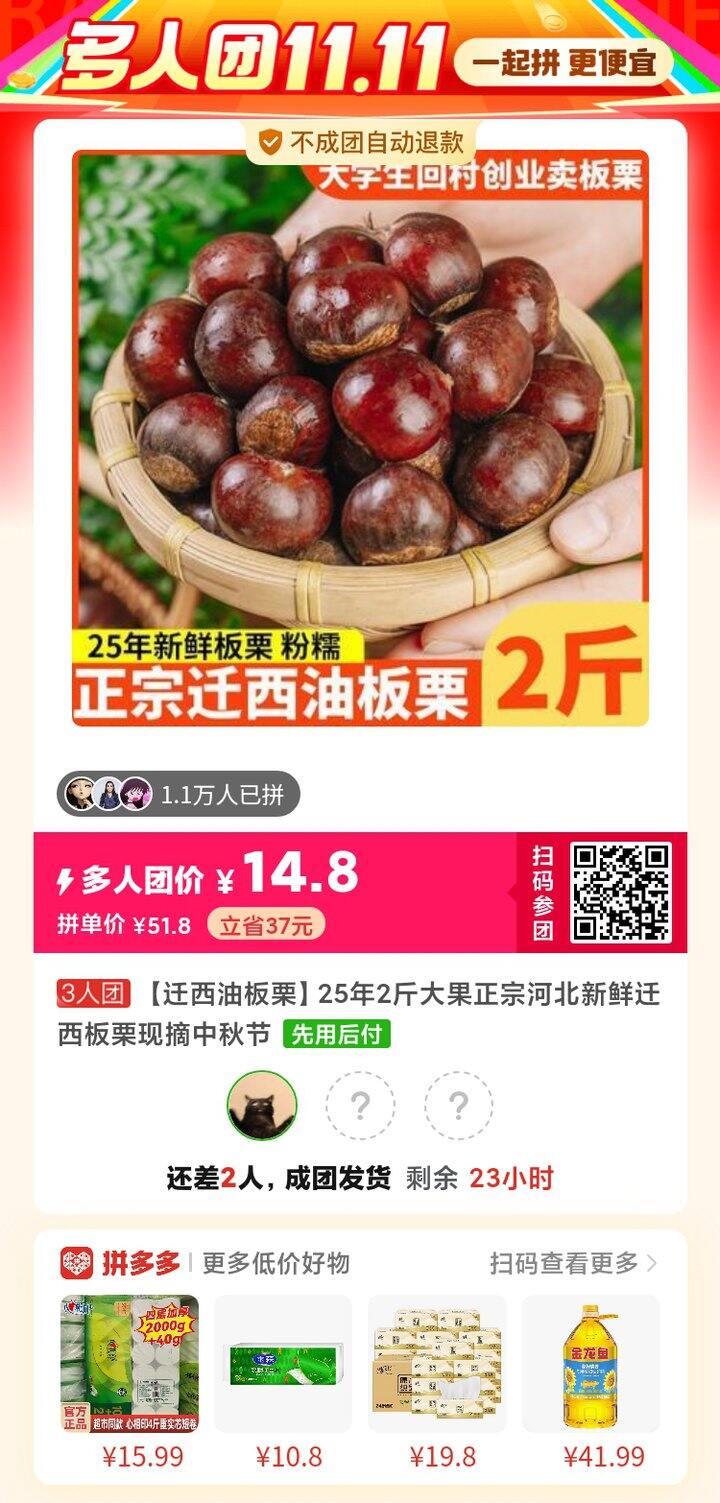Screen dimensions: 720x1503
Task: Tap the cat avatar of the group member
Action: (262, 1106)
